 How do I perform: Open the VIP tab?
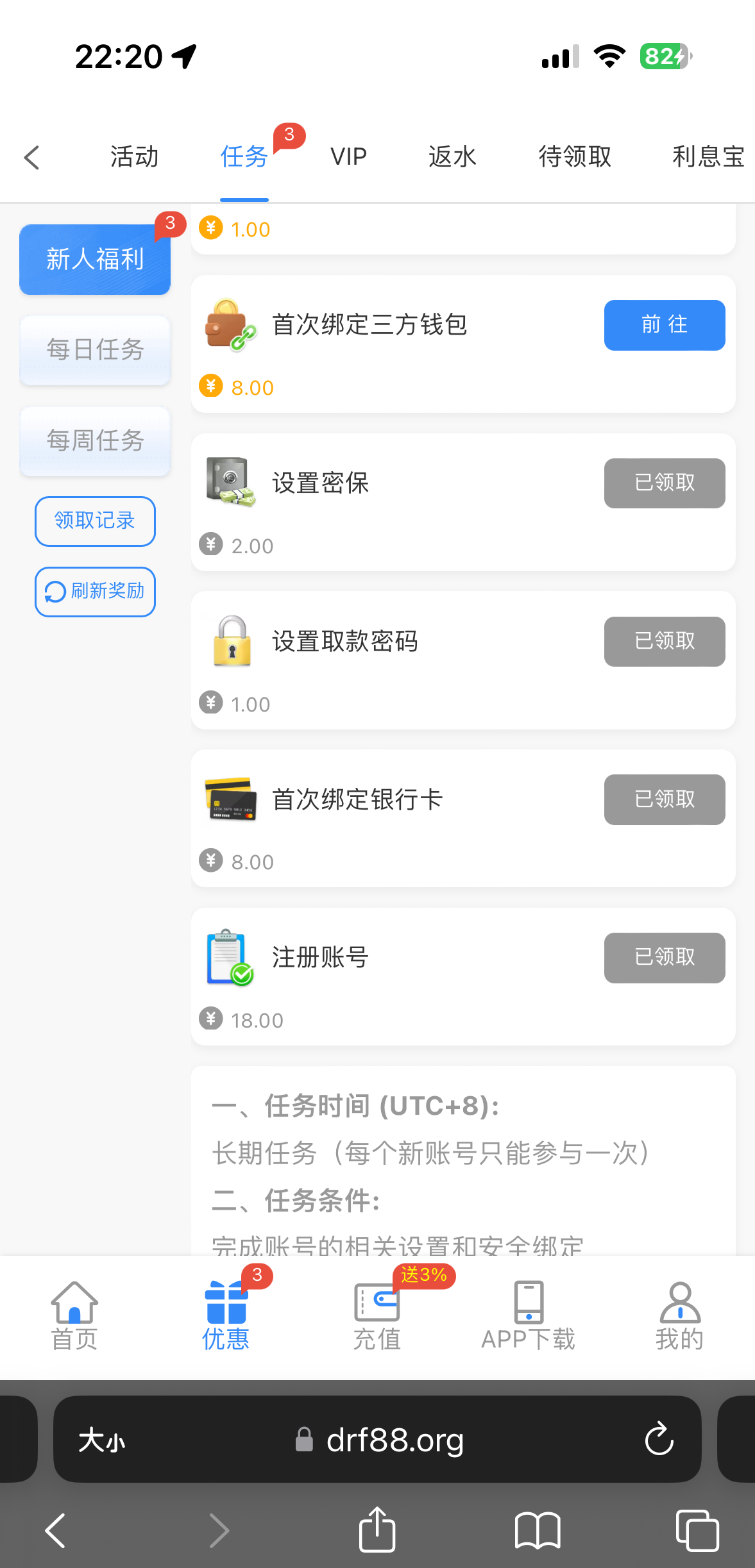(348, 157)
